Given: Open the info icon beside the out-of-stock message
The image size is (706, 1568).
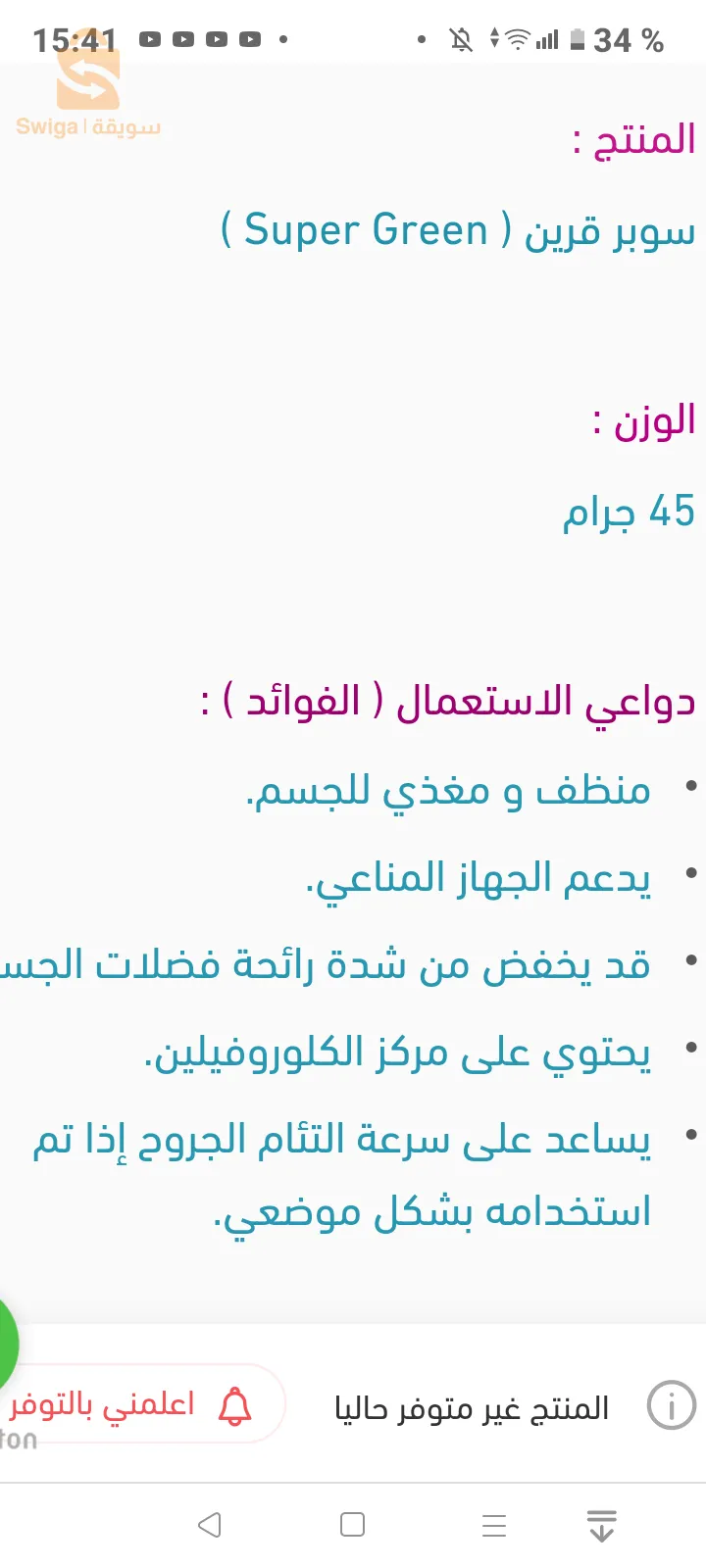Looking at the screenshot, I should (x=672, y=1405).
